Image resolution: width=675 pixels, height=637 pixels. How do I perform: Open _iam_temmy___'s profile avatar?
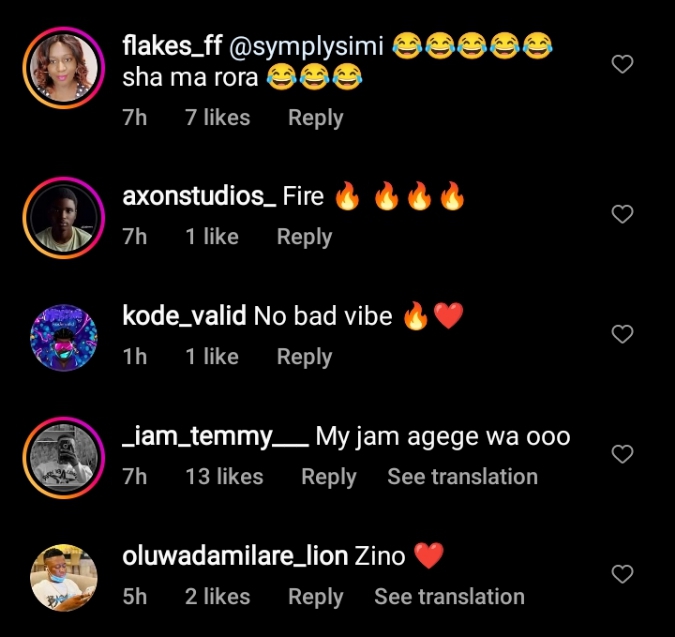(60, 455)
